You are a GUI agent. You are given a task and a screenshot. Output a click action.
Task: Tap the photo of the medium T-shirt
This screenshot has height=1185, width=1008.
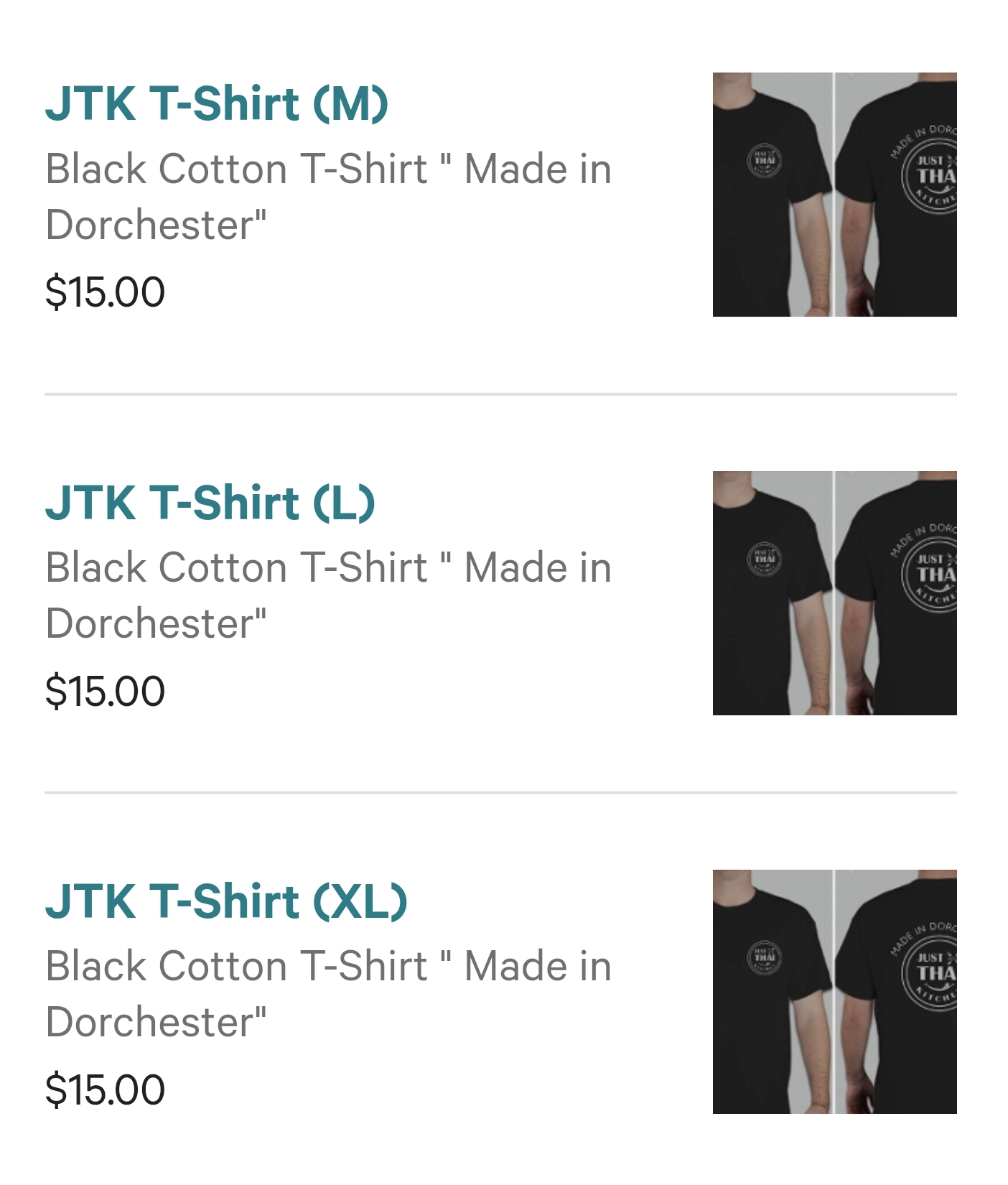pos(834,195)
